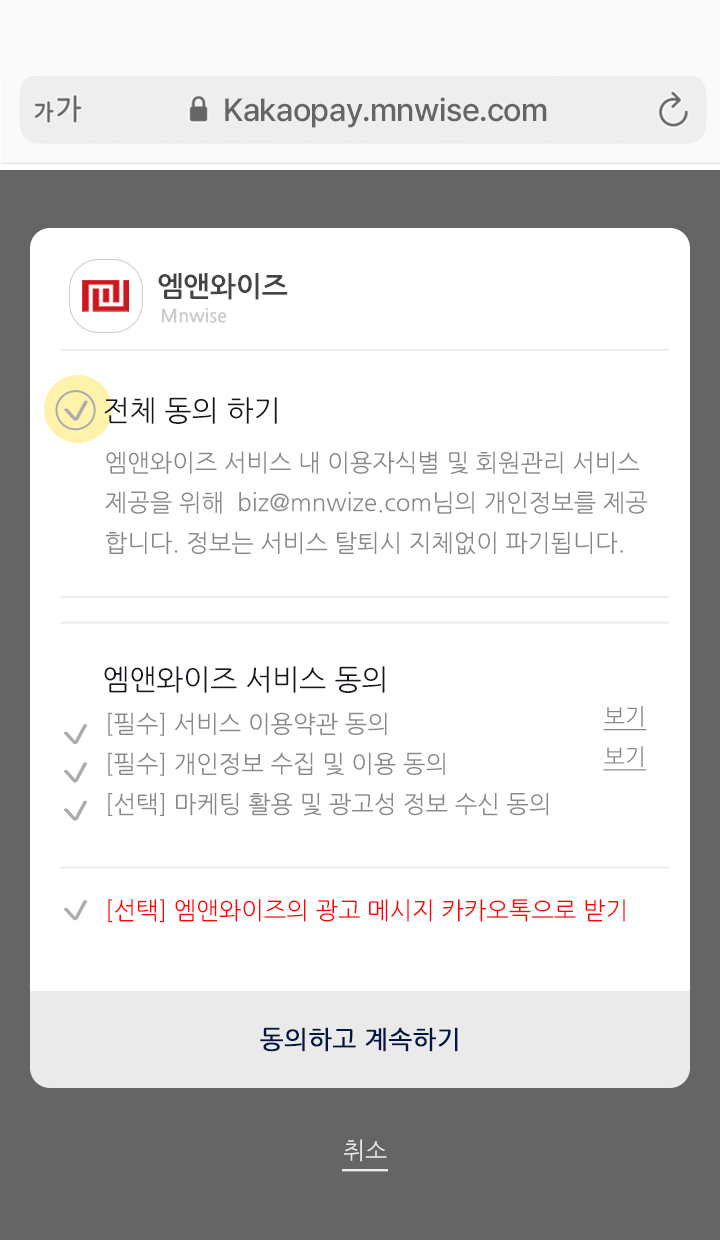Check the 전체 동의 하기 checkbox
The height and width of the screenshot is (1240, 720).
click(76, 410)
